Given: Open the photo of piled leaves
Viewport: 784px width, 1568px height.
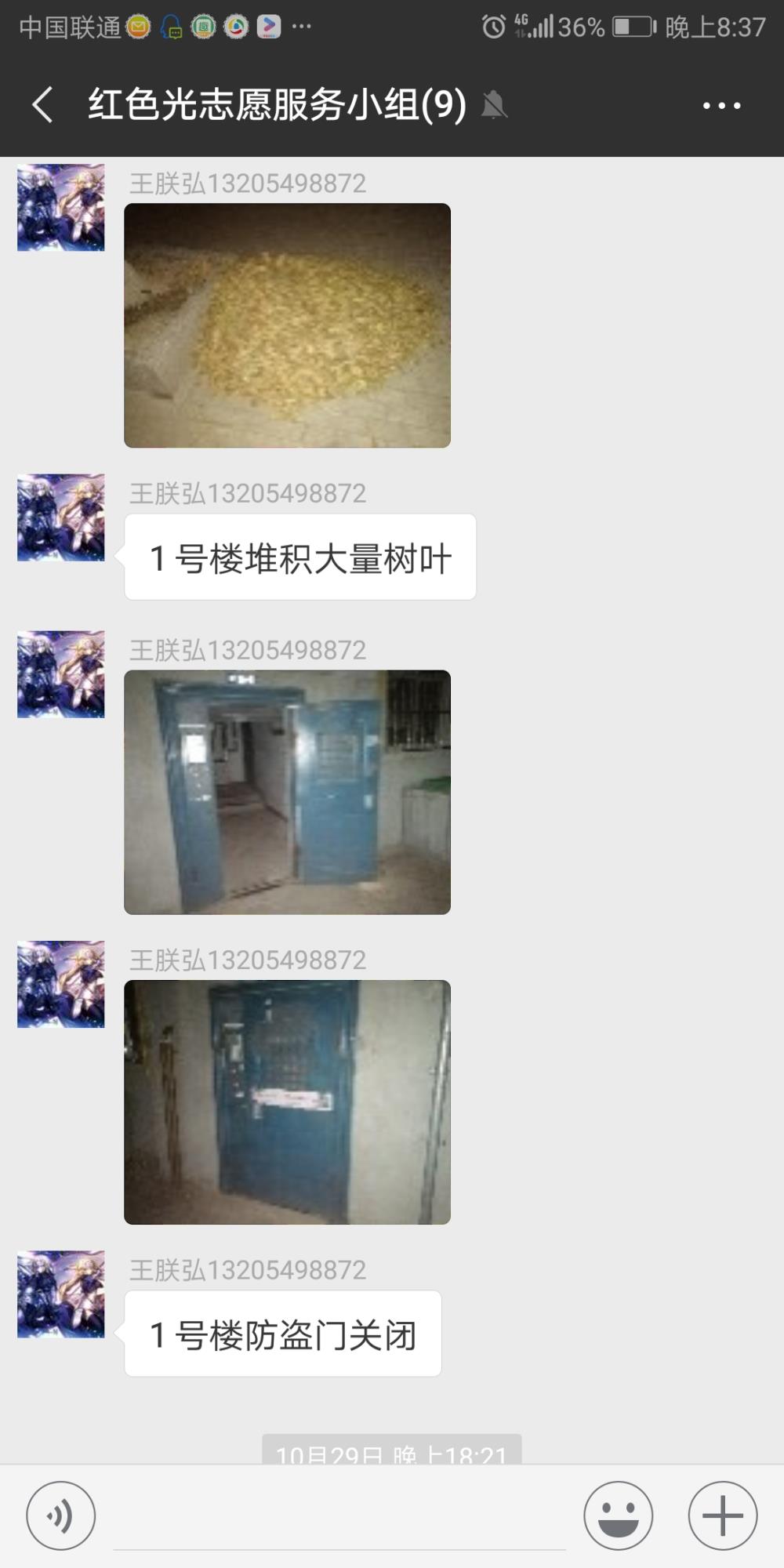Looking at the screenshot, I should [x=287, y=325].
